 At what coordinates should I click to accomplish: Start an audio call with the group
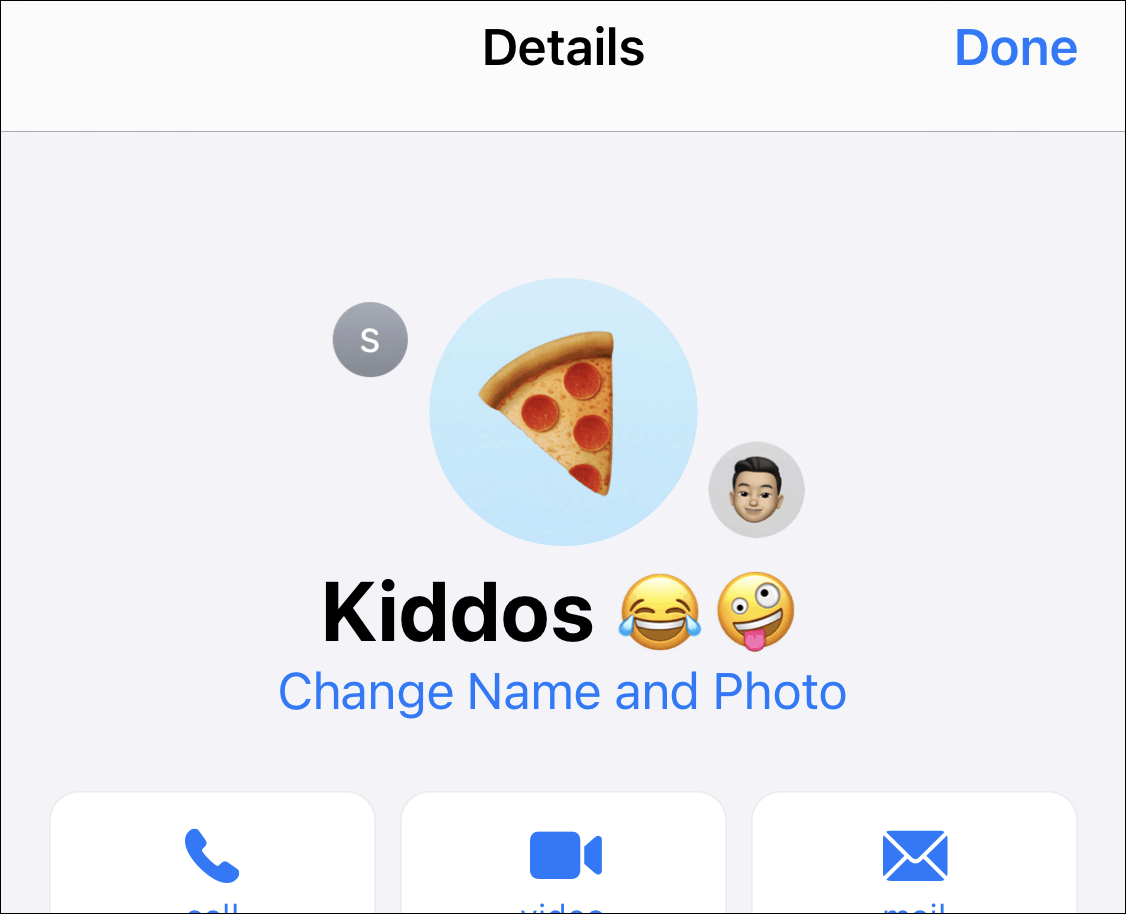coord(212,857)
